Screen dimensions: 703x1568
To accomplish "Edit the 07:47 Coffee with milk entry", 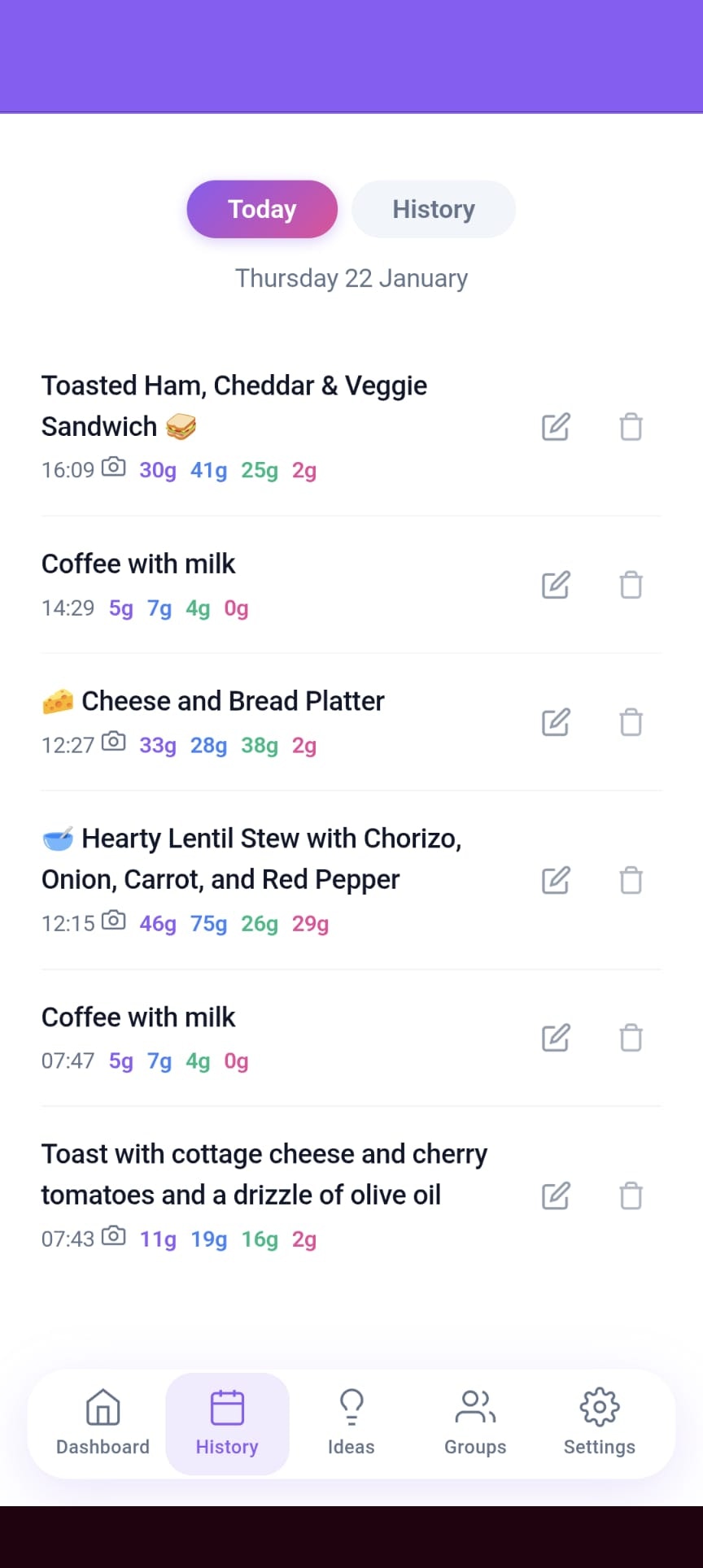I will tap(556, 1037).
